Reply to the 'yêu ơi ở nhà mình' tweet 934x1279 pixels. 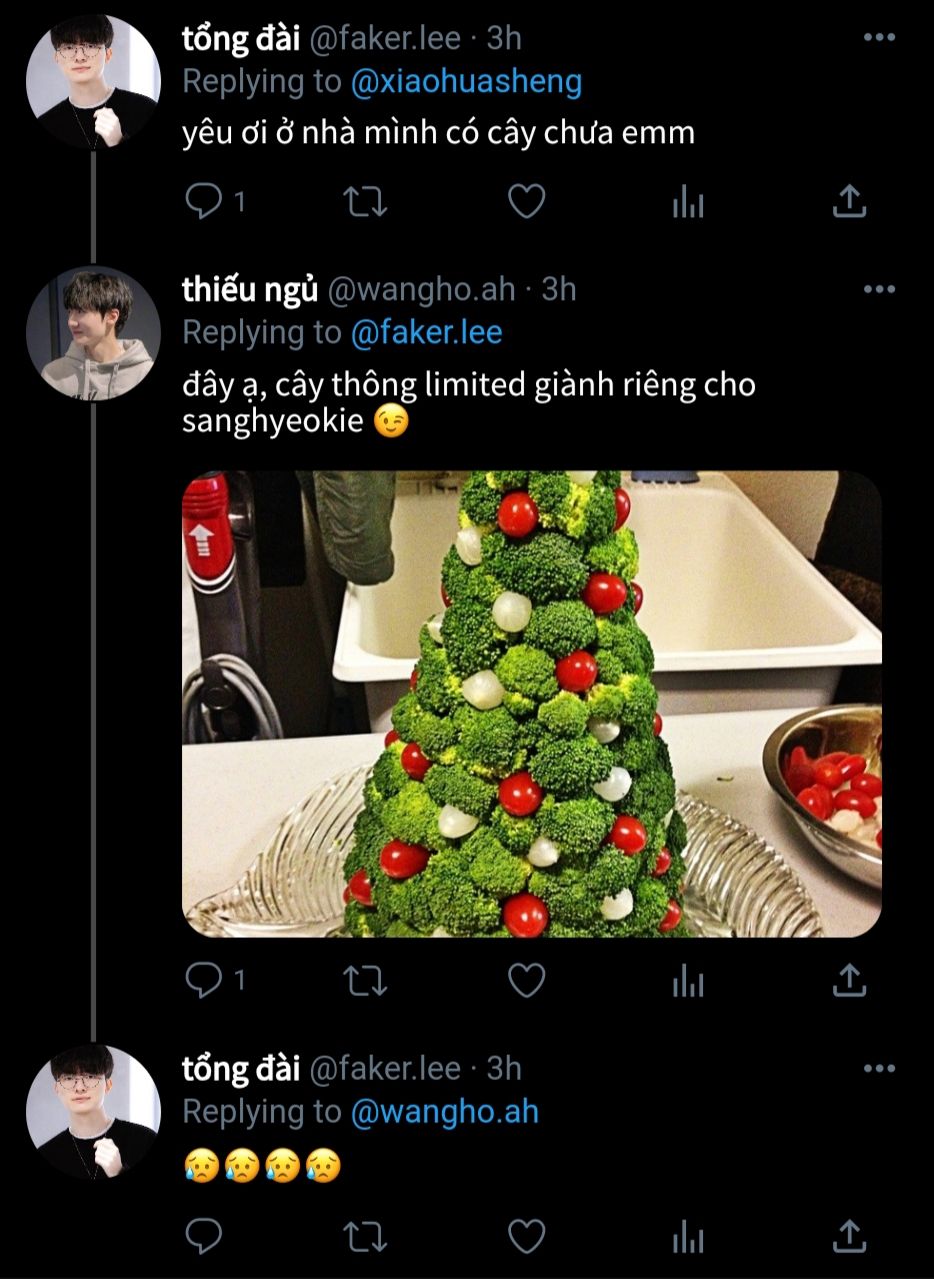point(204,203)
